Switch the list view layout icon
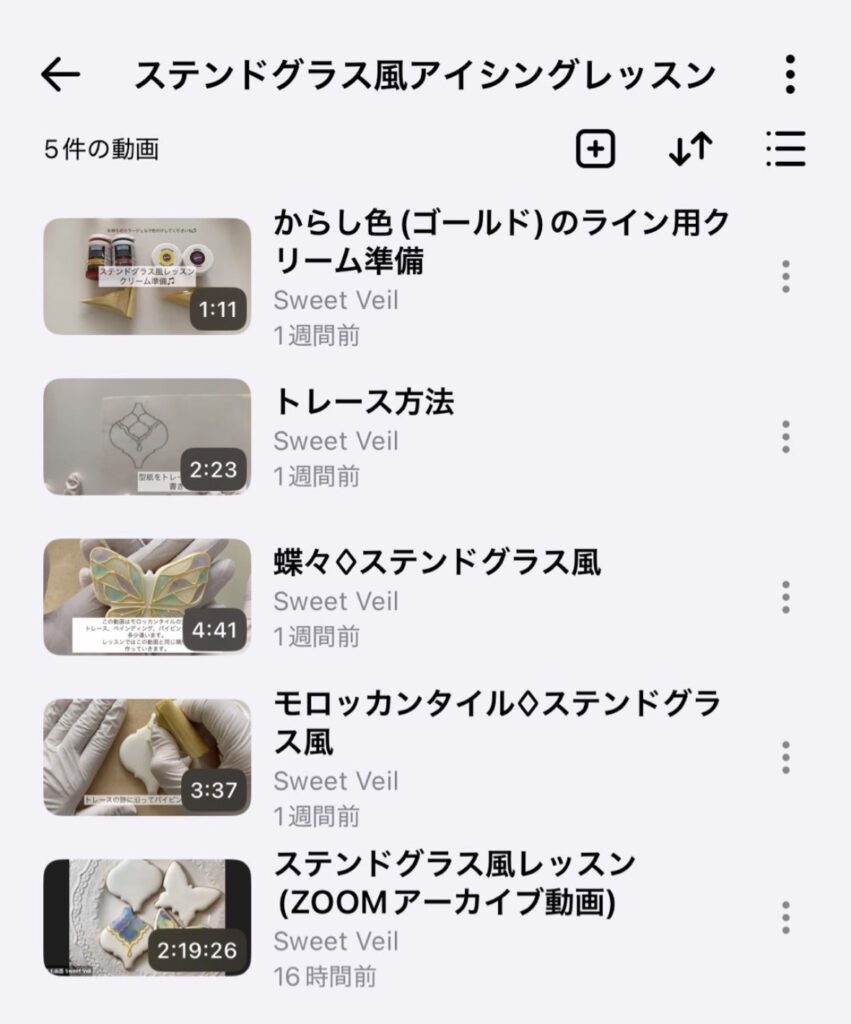 pyautogui.click(x=785, y=150)
